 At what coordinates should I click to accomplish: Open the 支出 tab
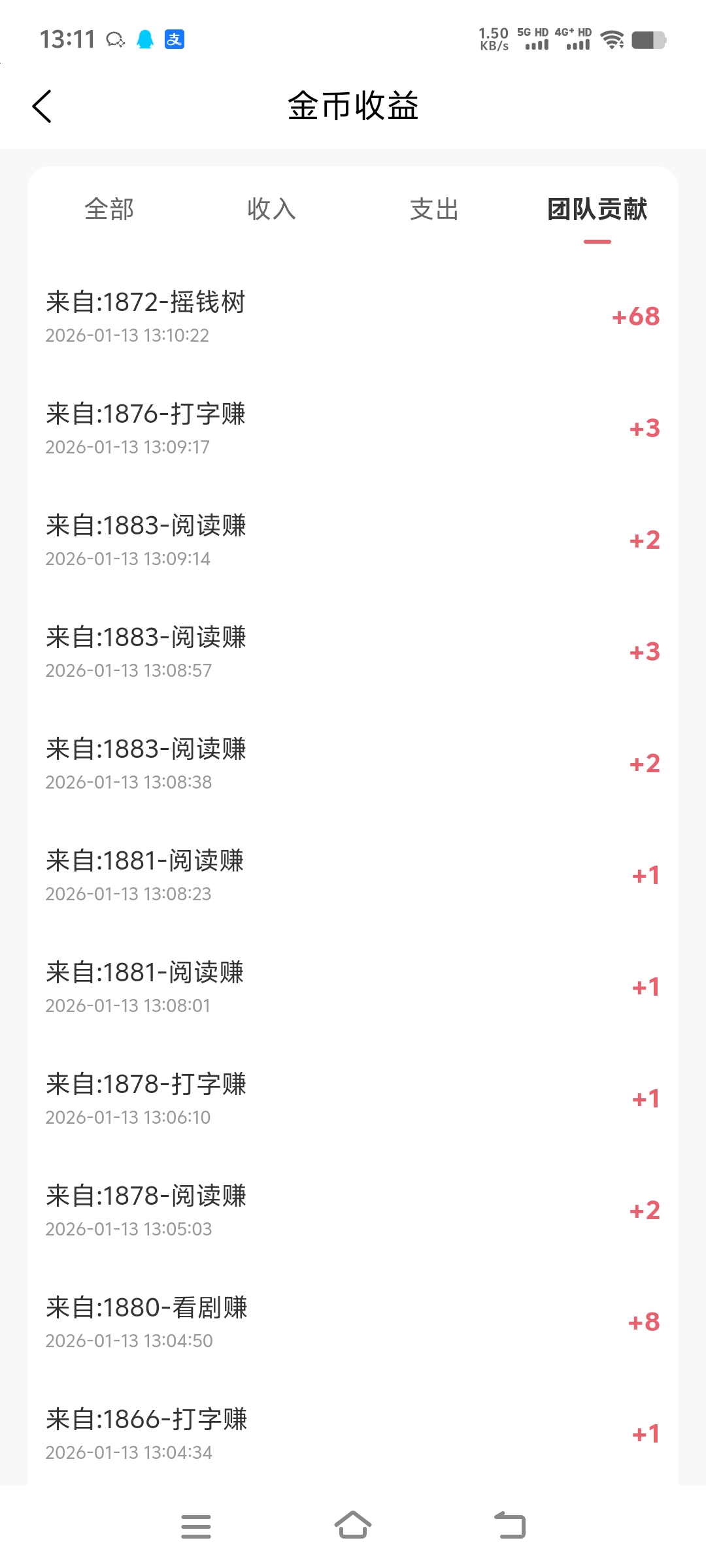(433, 209)
